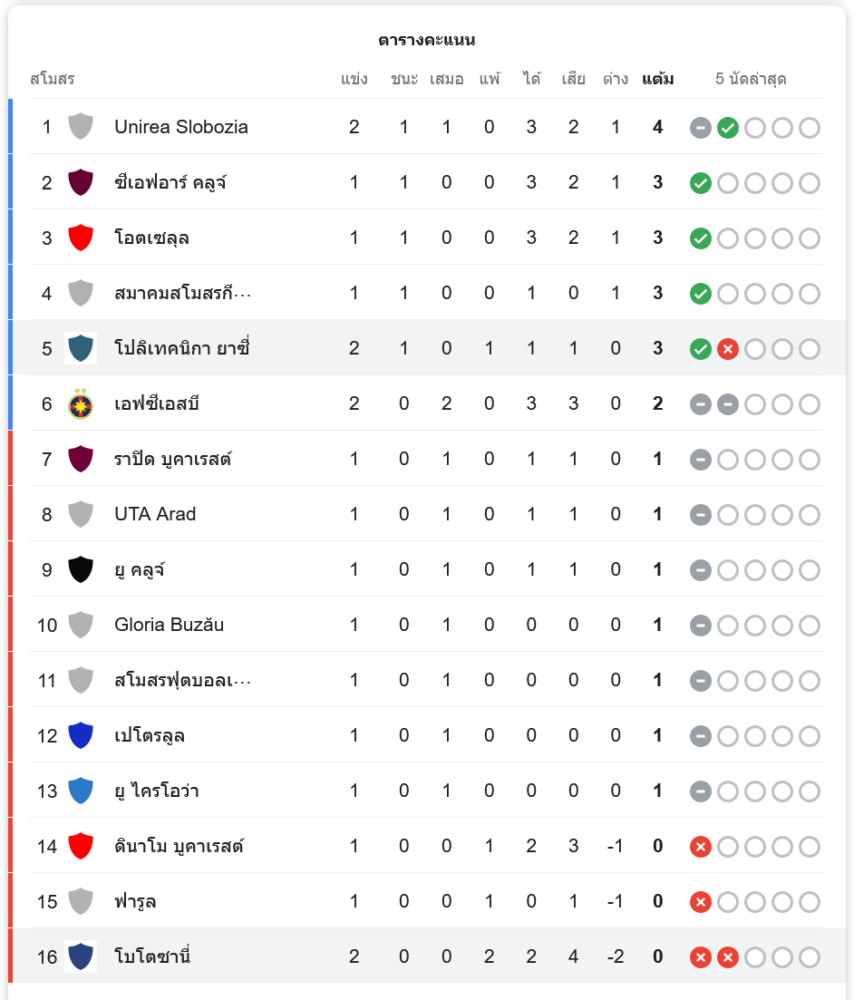The height and width of the screenshot is (1000, 854).
Task: Open the เปโตรลูล team row
Action: pos(149,736)
